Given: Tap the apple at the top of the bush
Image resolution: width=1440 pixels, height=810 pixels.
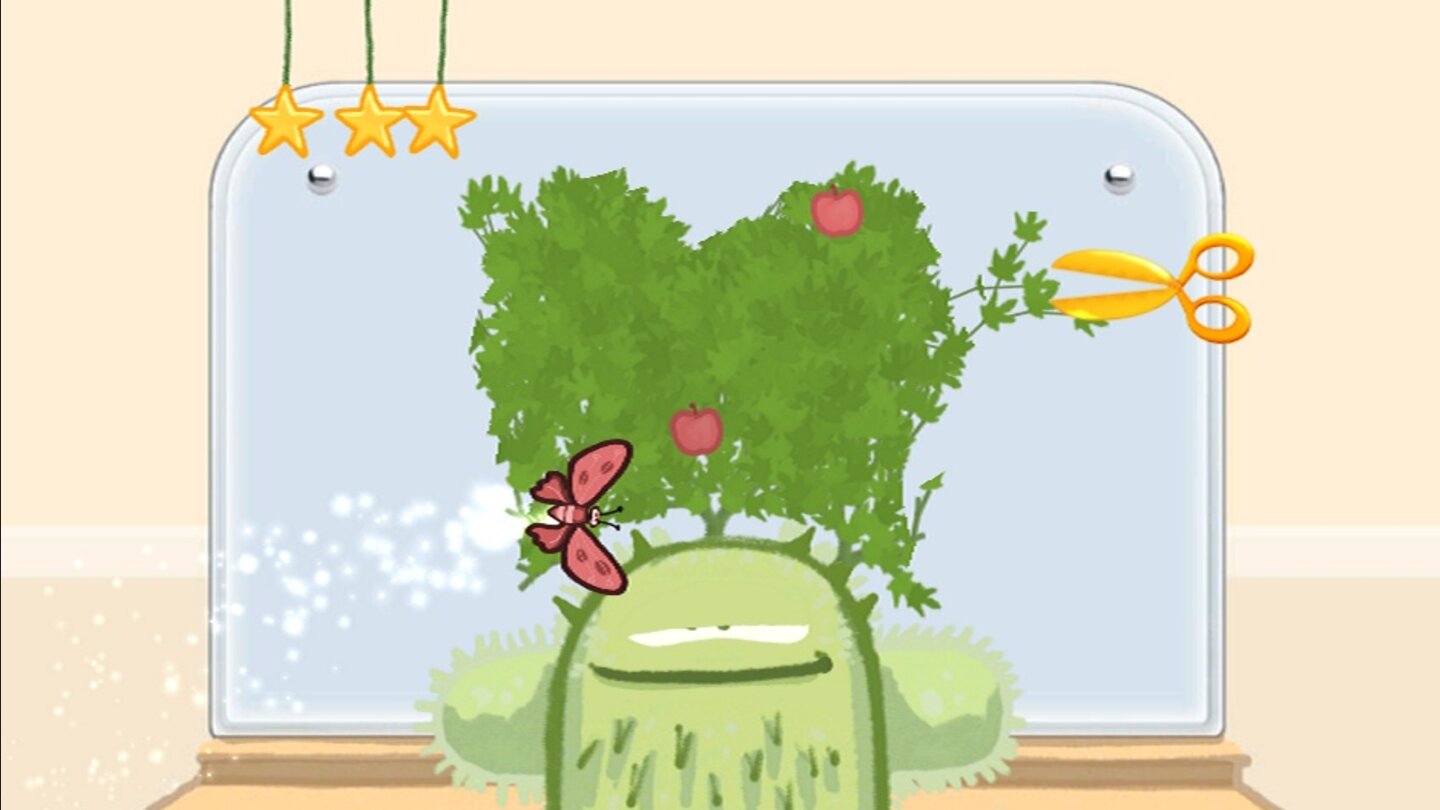Looking at the screenshot, I should 836,211.
